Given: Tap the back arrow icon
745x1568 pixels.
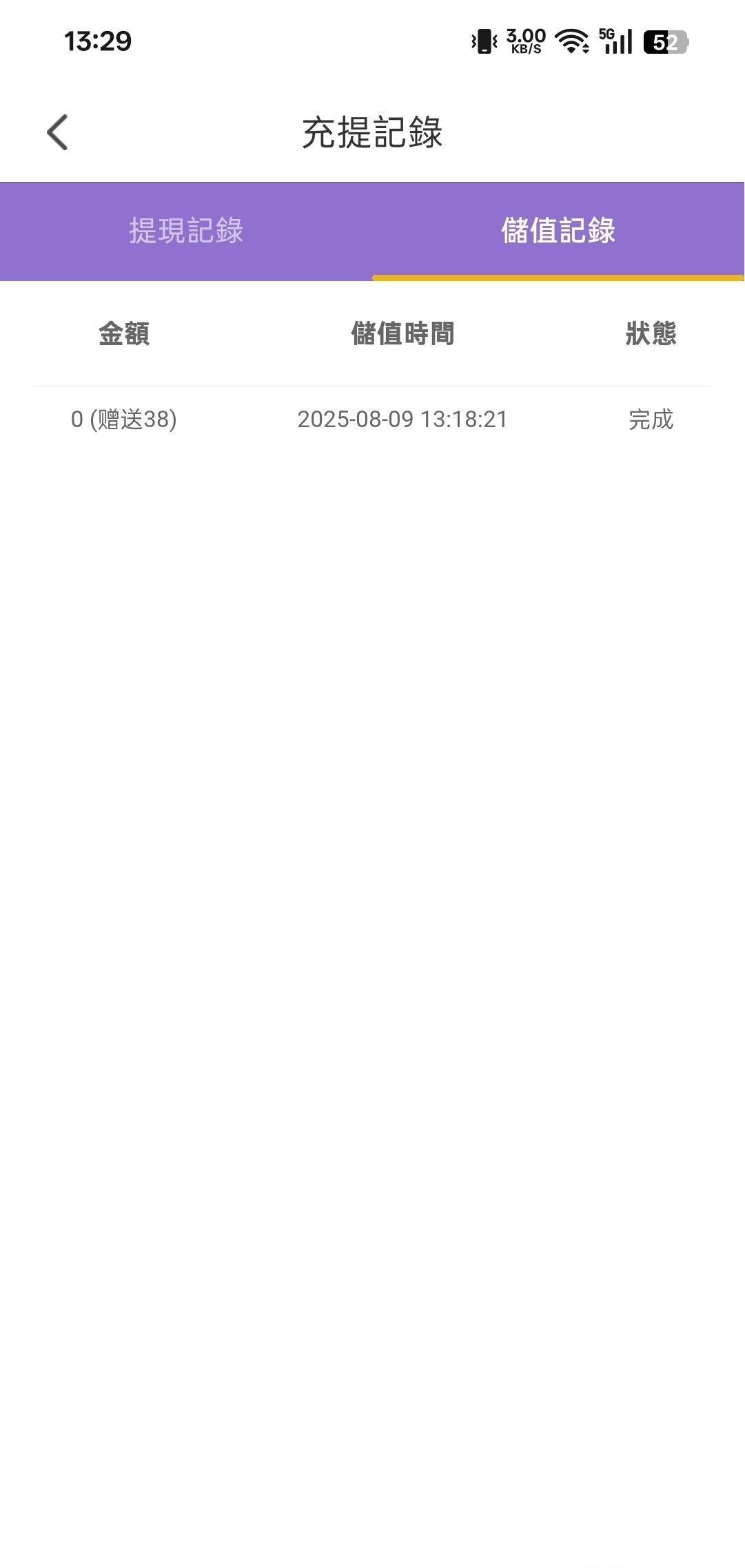Looking at the screenshot, I should 58,133.
